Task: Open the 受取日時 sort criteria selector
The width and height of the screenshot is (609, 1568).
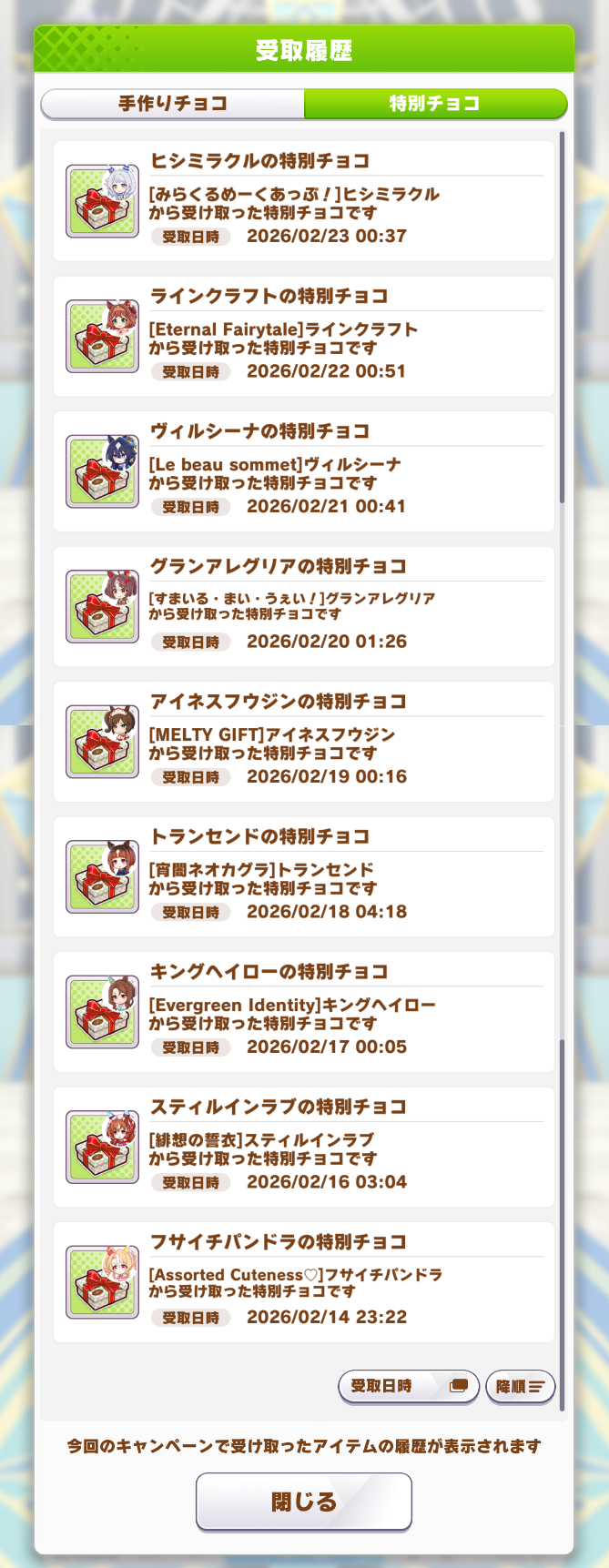Action: tap(408, 1386)
